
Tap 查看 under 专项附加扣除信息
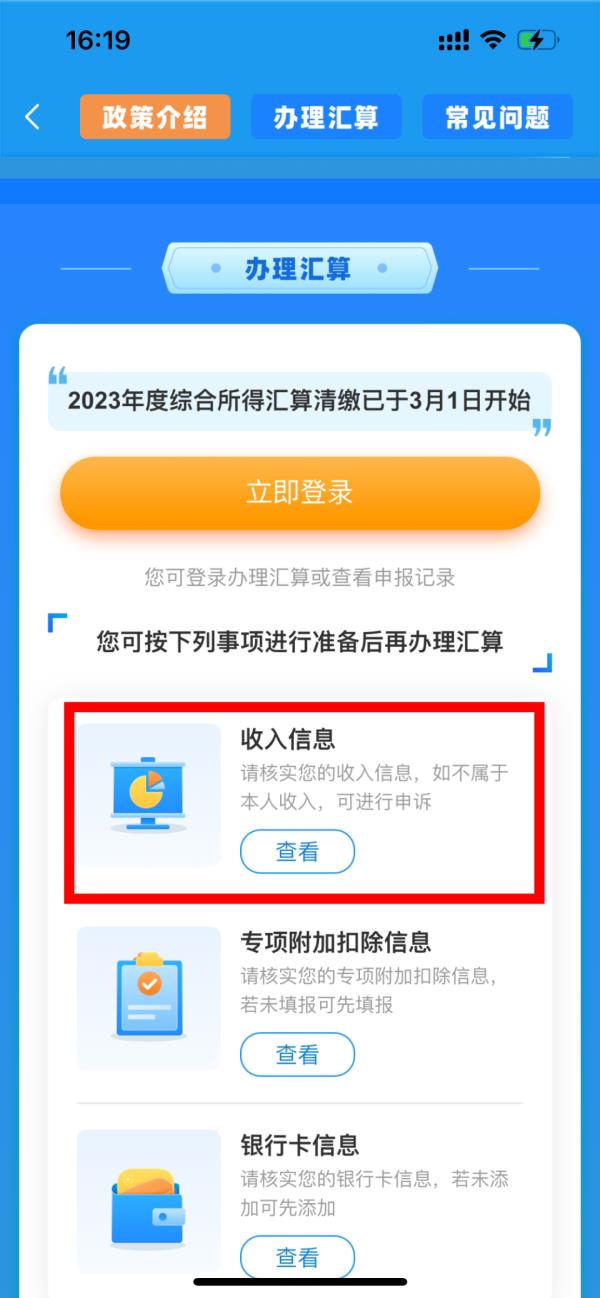click(x=297, y=1054)
